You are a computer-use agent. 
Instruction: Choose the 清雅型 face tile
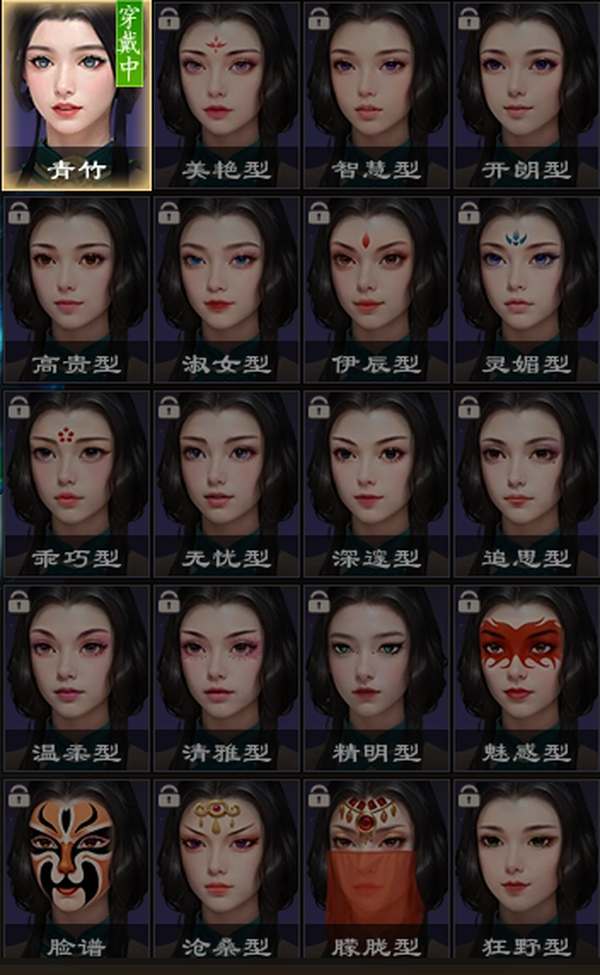click(x=226, y=679)
